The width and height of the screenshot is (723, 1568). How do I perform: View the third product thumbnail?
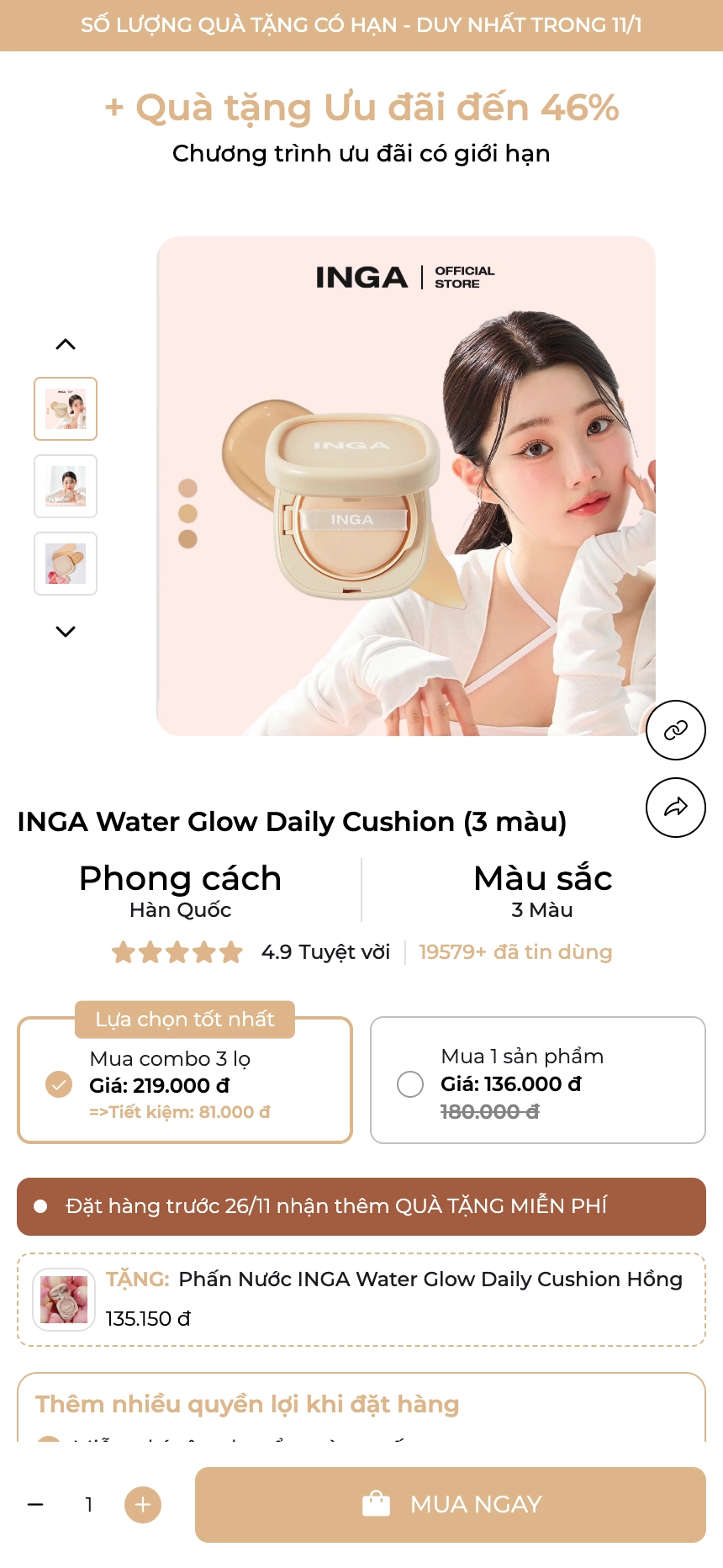pyautogui.click(x=66, y=564)
